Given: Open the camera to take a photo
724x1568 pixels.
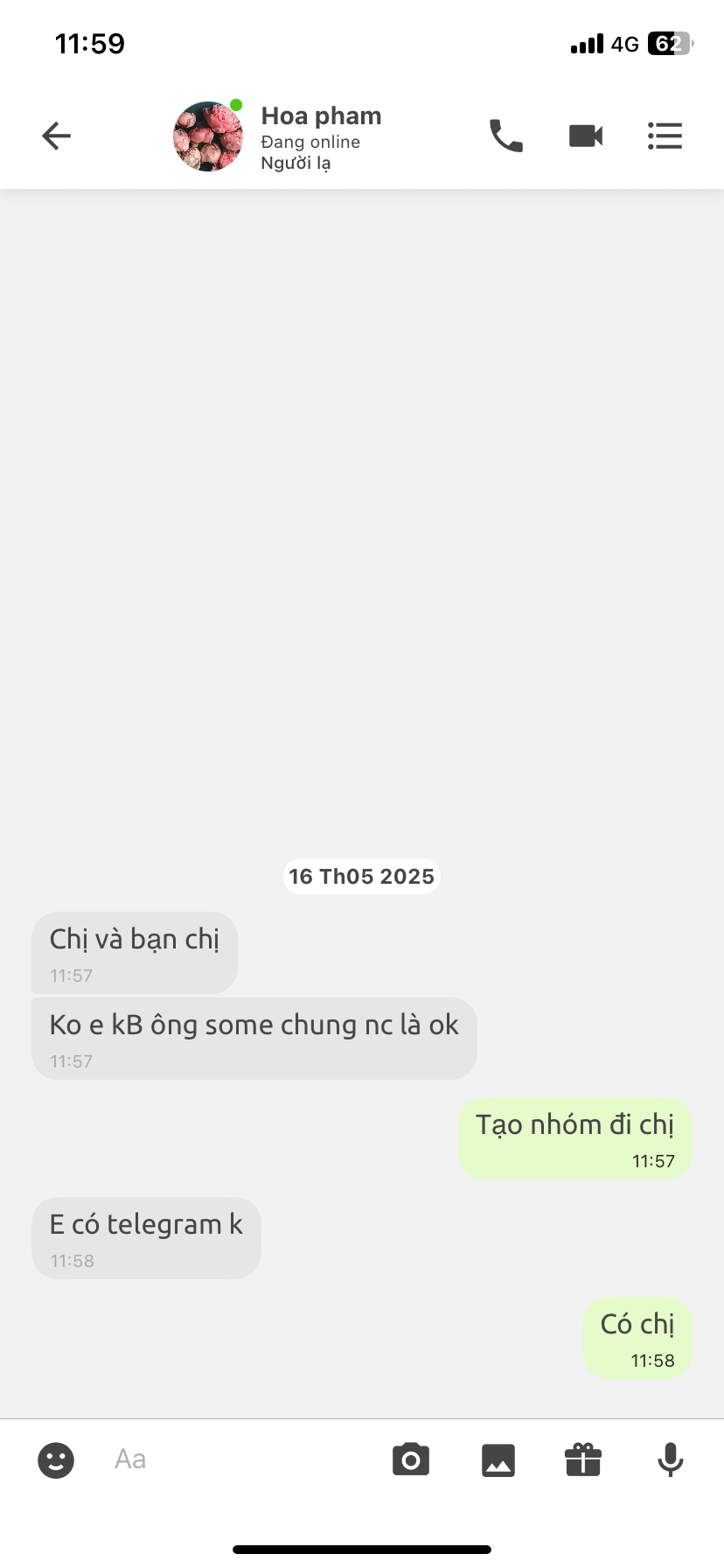Looking at the screenshot, I should 411,1459.
